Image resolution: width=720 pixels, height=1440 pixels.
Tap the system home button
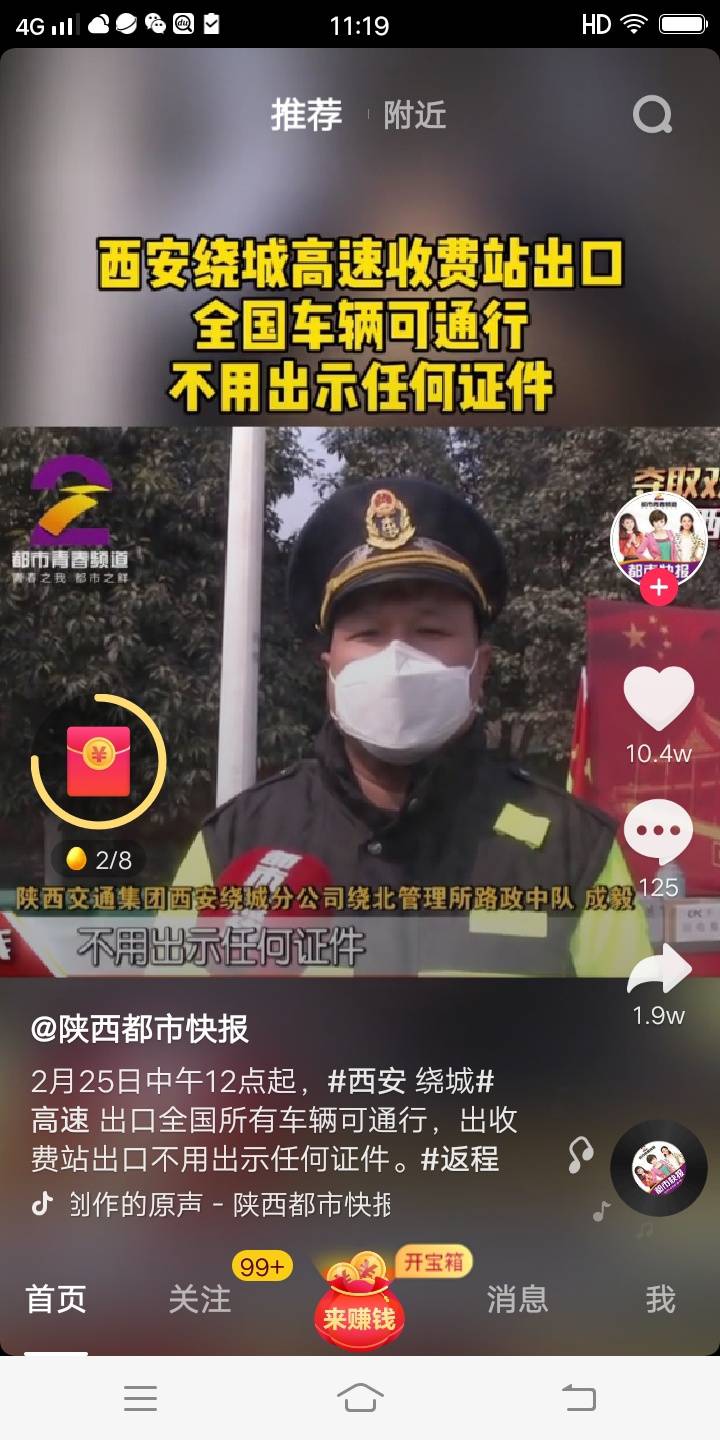coord(360,1398)
